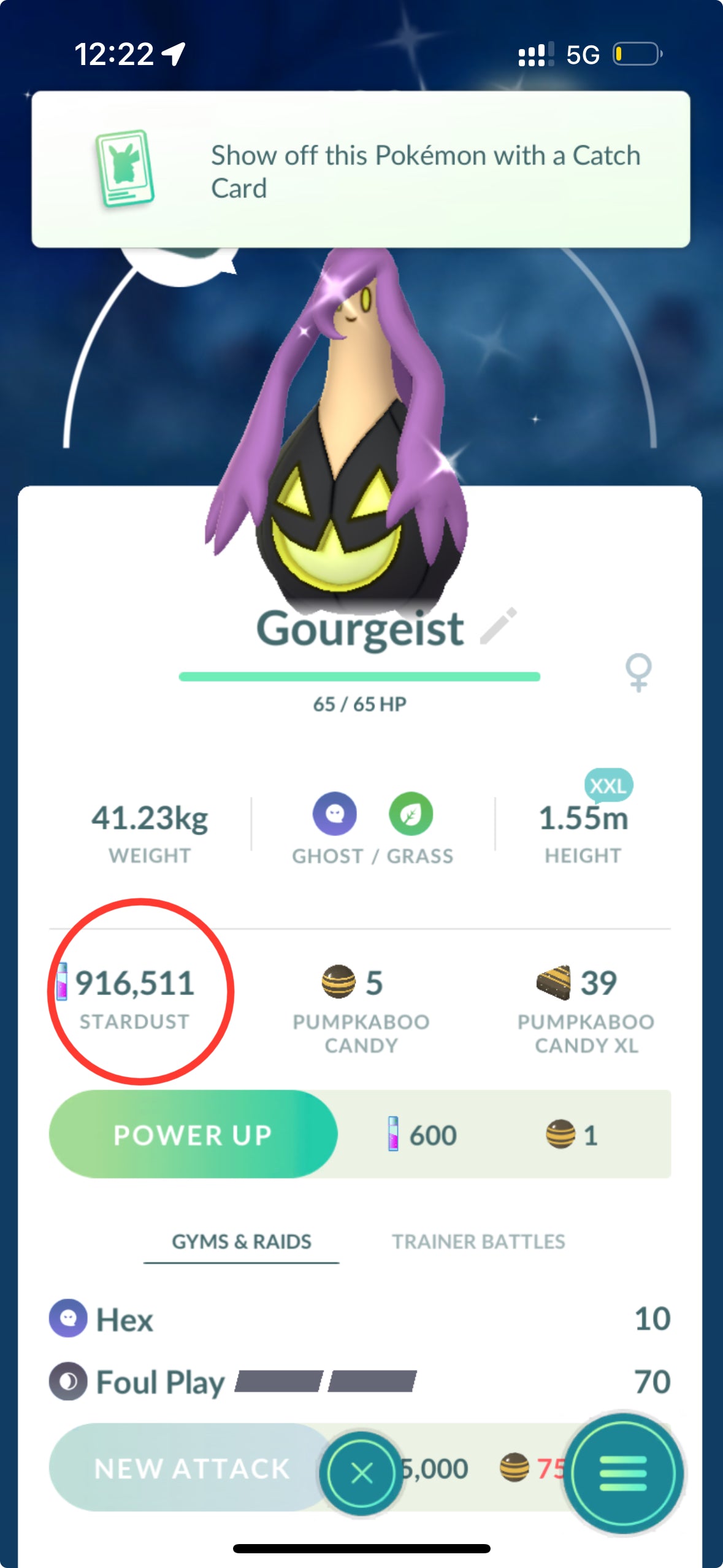Power up Gourgeist
The width and height of the screenshot is (723, 1568).
click(193, 1135)
